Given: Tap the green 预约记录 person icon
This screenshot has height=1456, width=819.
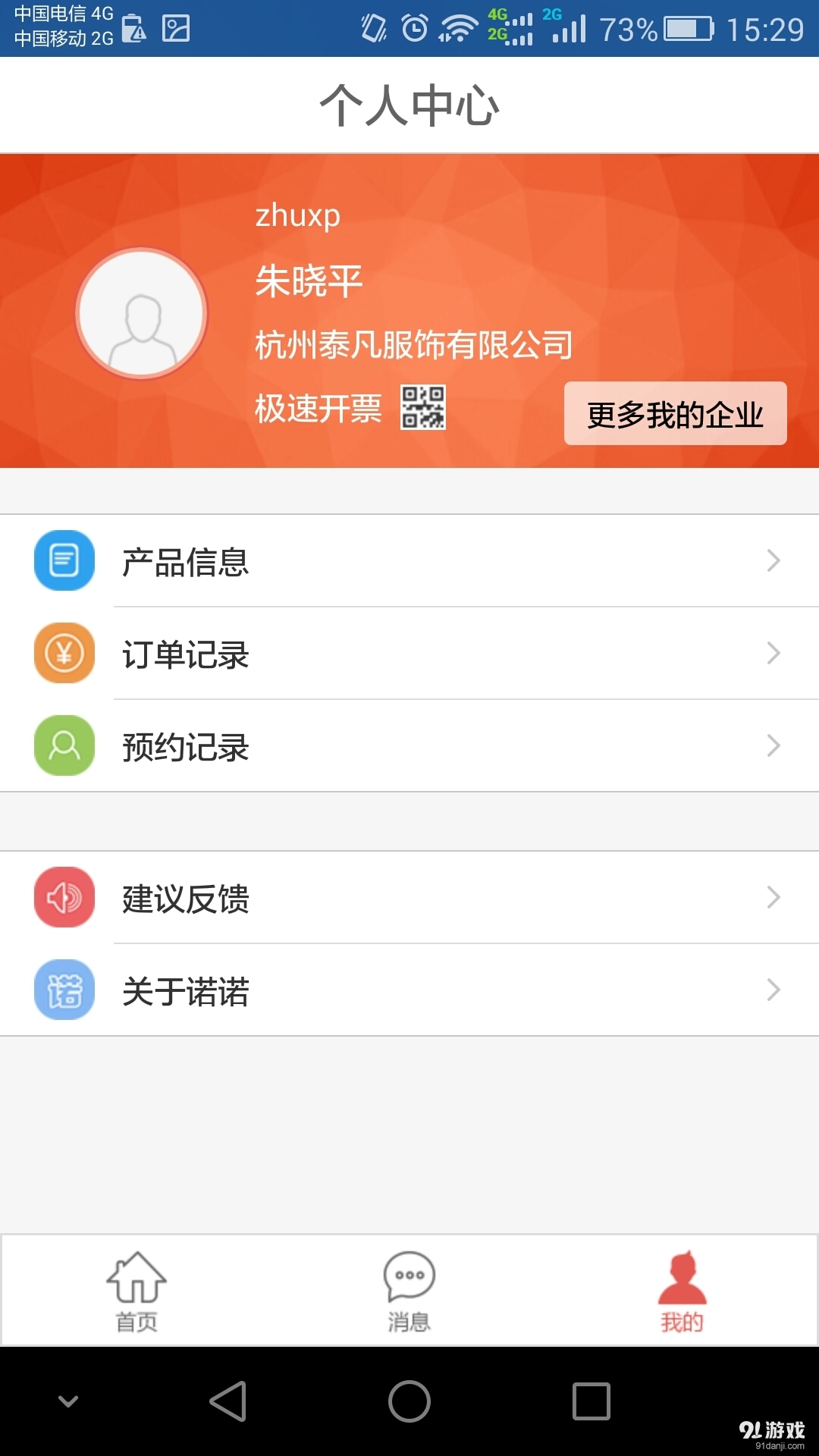Looking at the screenshot, I should [64, 746].
